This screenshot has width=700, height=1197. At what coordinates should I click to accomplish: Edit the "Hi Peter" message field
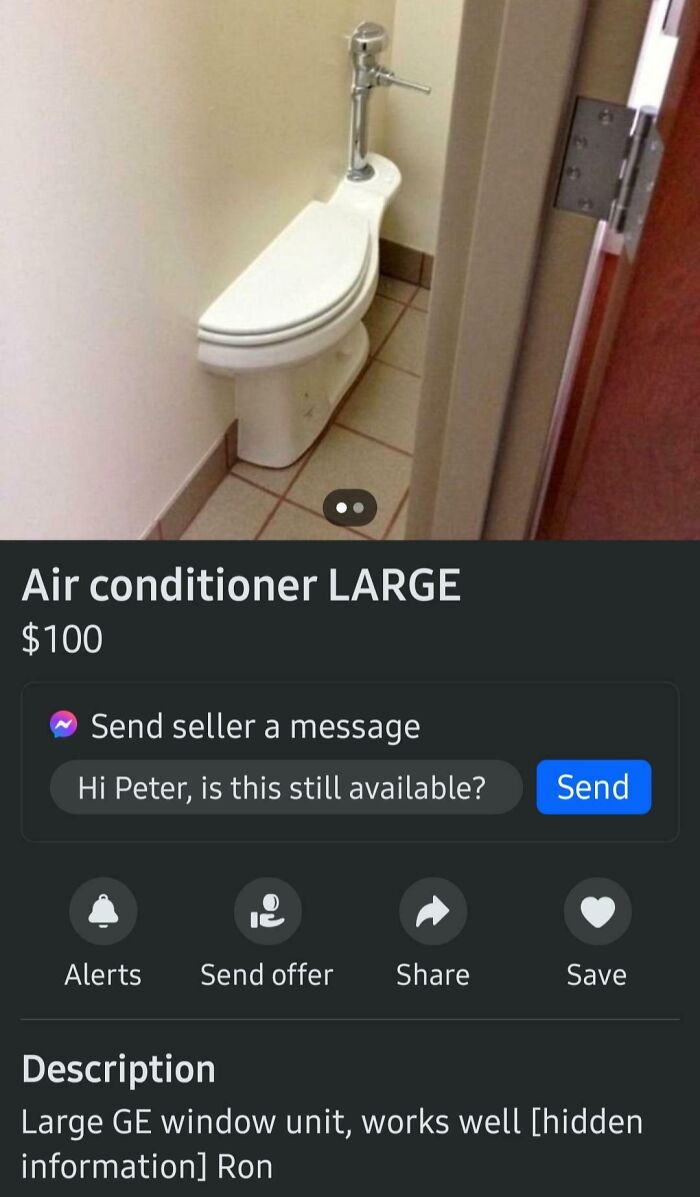(286, 787)
